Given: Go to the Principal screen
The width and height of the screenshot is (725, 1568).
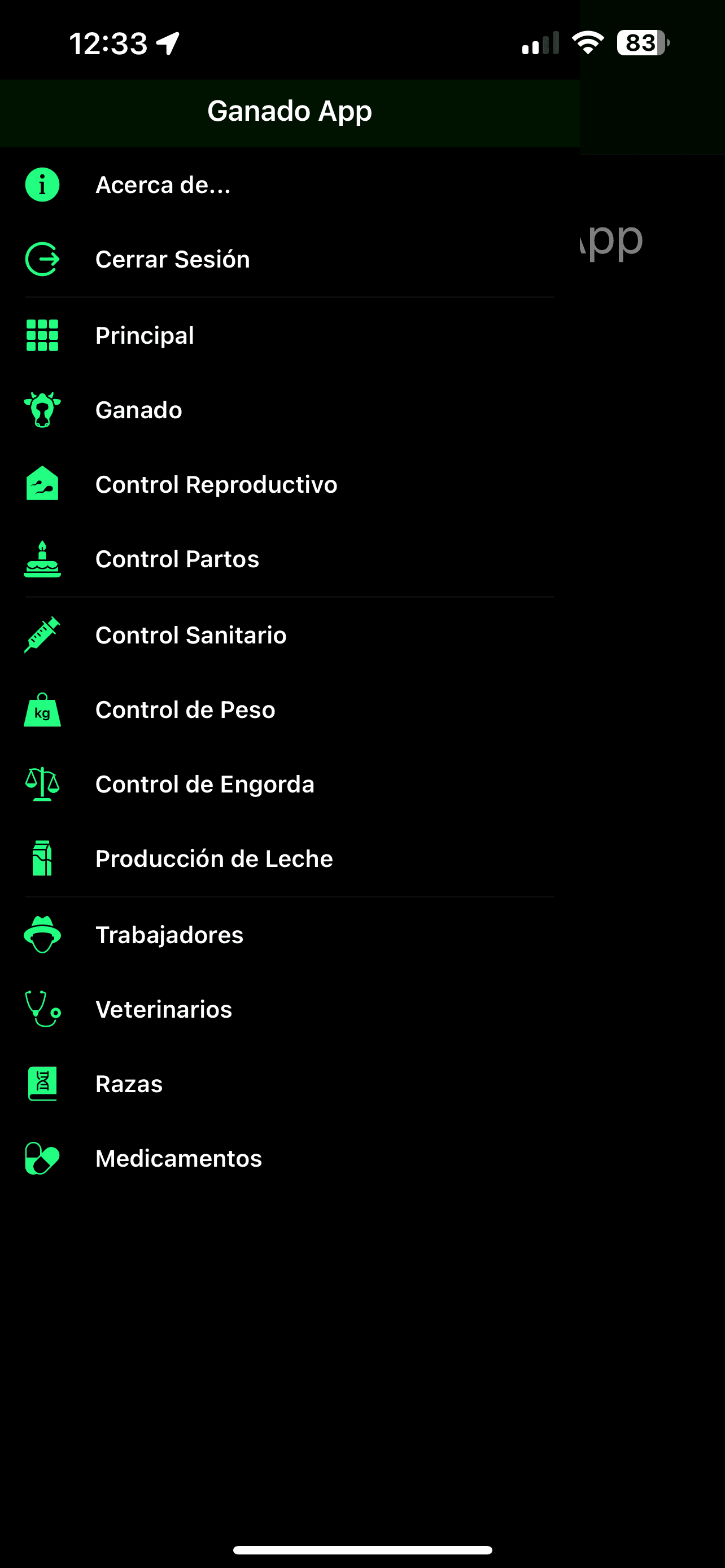Looking at the screenshot, I should pyautogui.click(x=145, y=336).
